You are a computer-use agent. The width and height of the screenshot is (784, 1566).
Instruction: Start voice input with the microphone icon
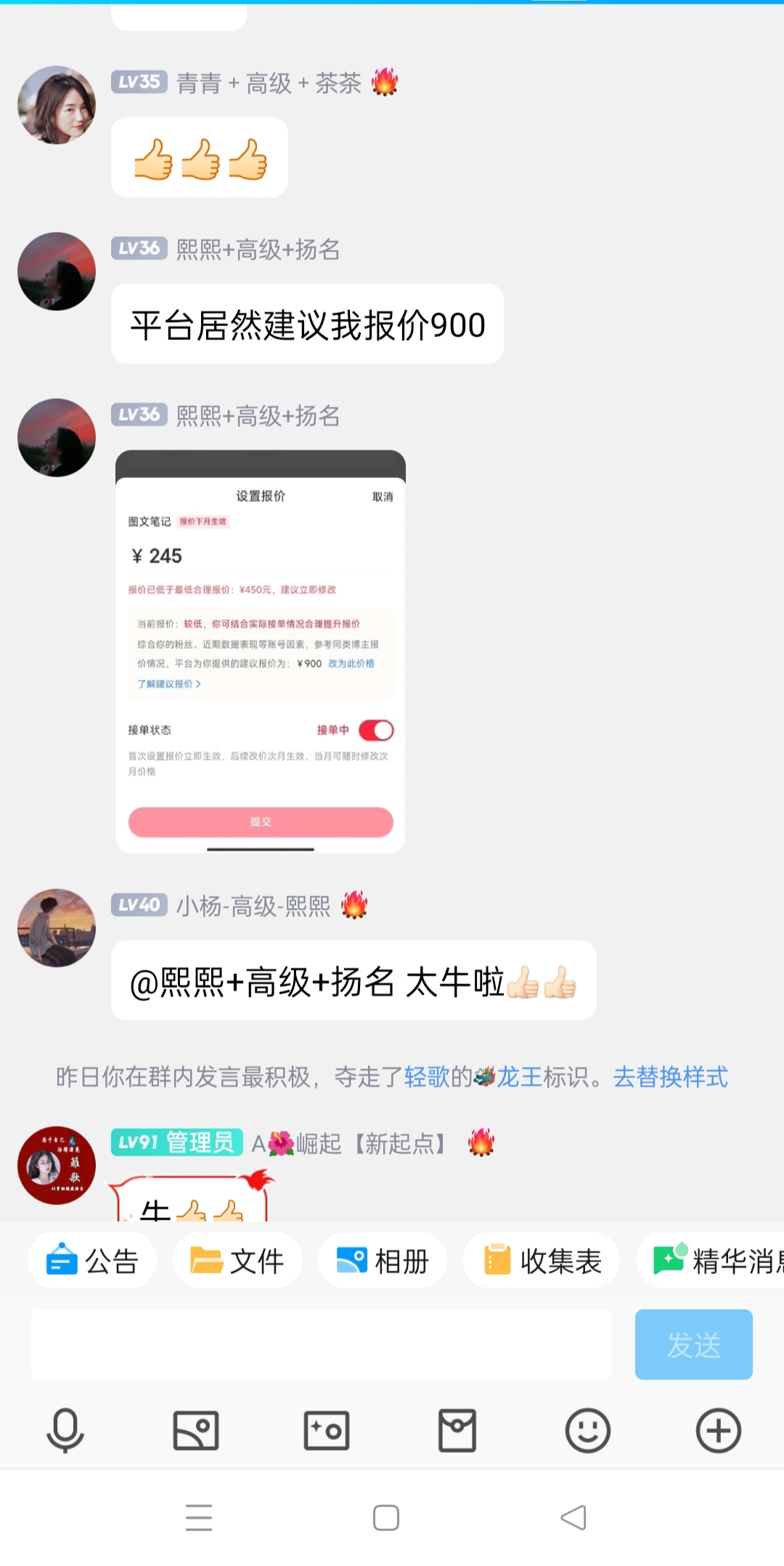coord(65,1431)
